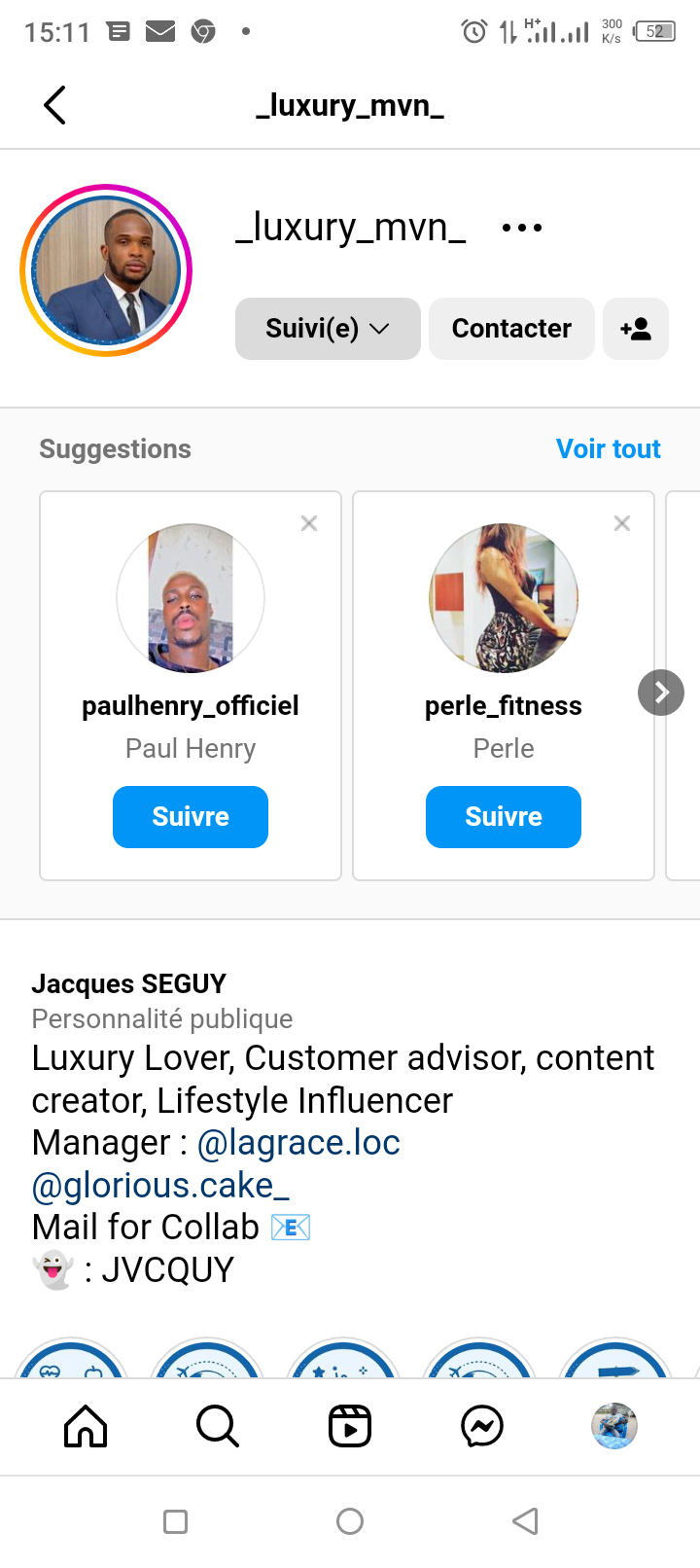This screenshot has height=1568, width=700.
Task: Open my own profile tab
Action: [614, 1427]
